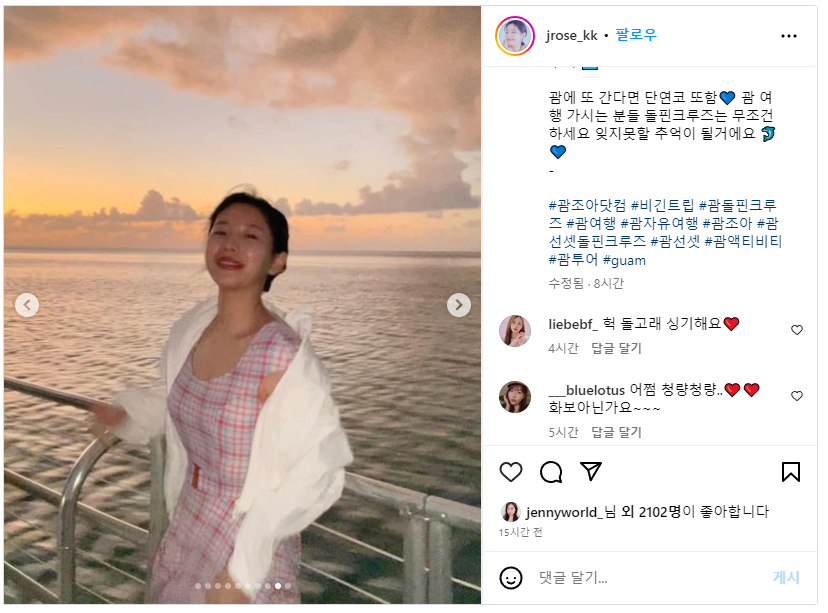Open jrose_kk's profile picture
Screen dimensions: 828x613
tap(515, 35)
